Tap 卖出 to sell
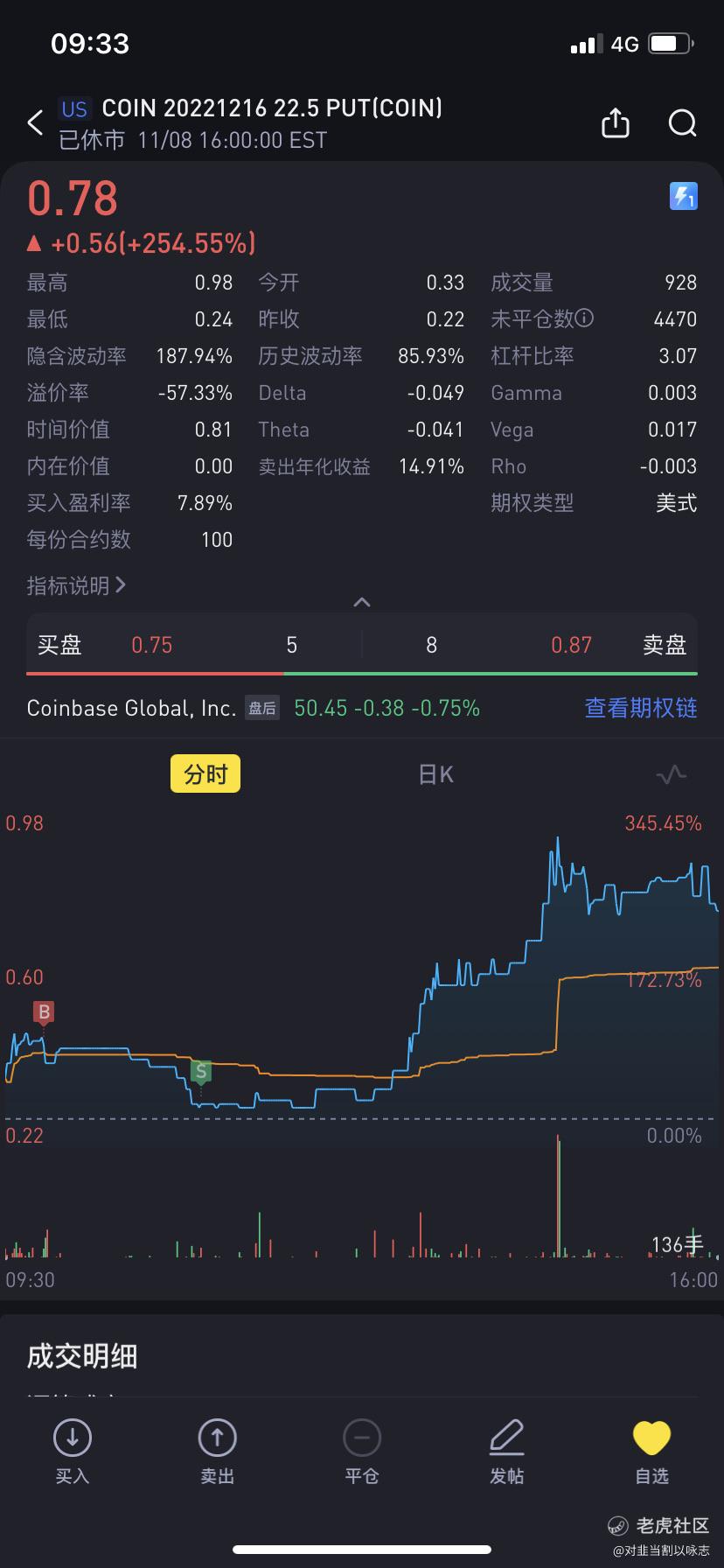The width and height of the screenshot is (724, 1568). [x=218, y=1452]
